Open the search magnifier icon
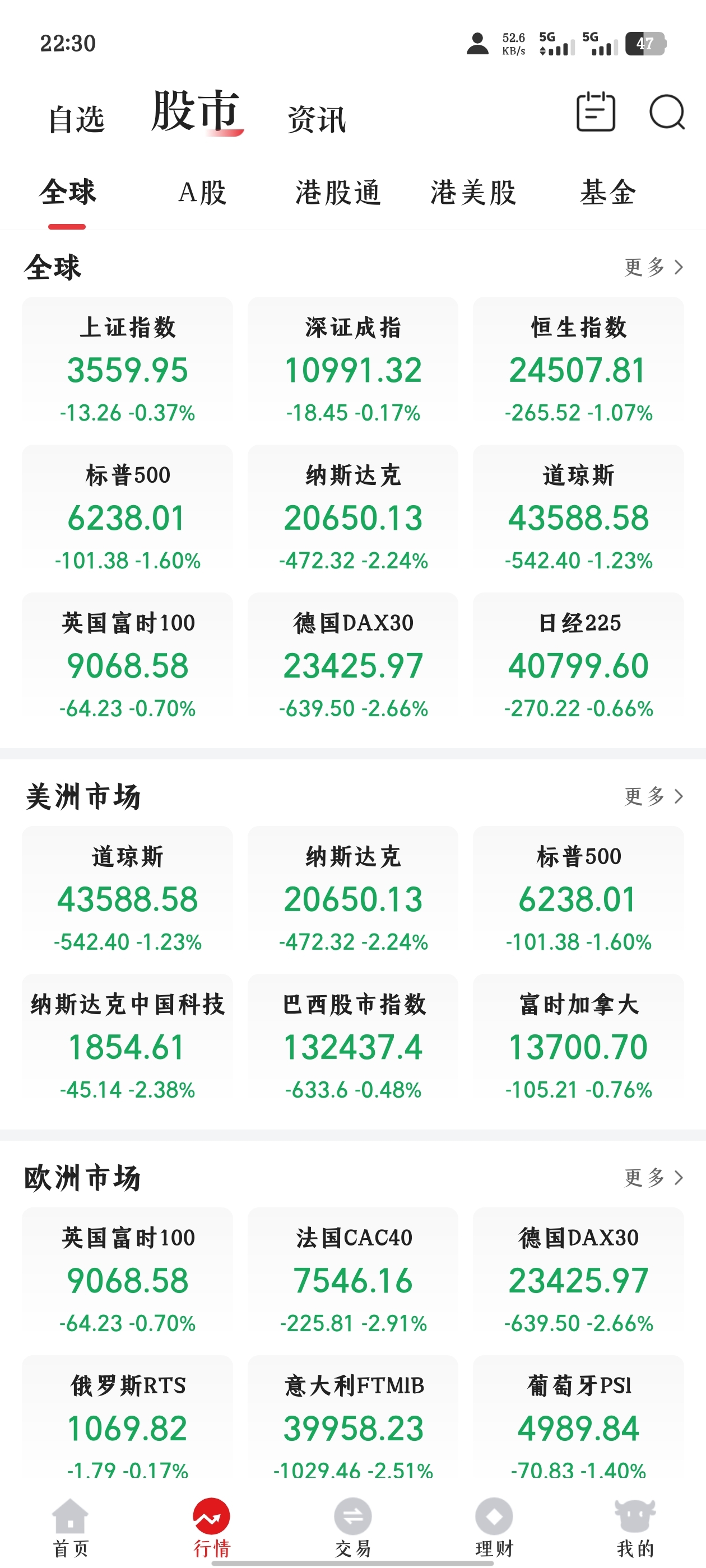The width and height of the screenshot is (706, 1568). click(x=667, y=112)
